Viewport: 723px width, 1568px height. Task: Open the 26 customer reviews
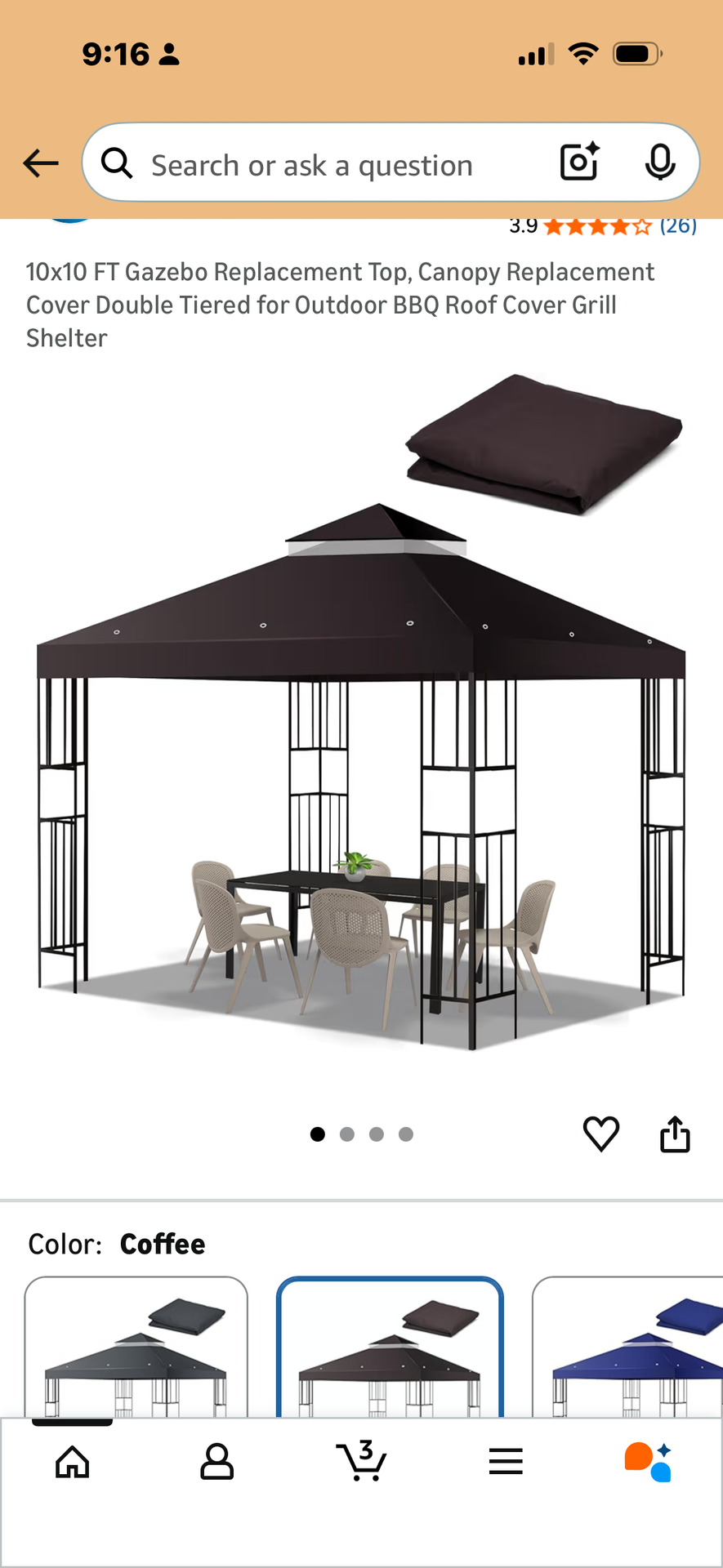(678, 225)
